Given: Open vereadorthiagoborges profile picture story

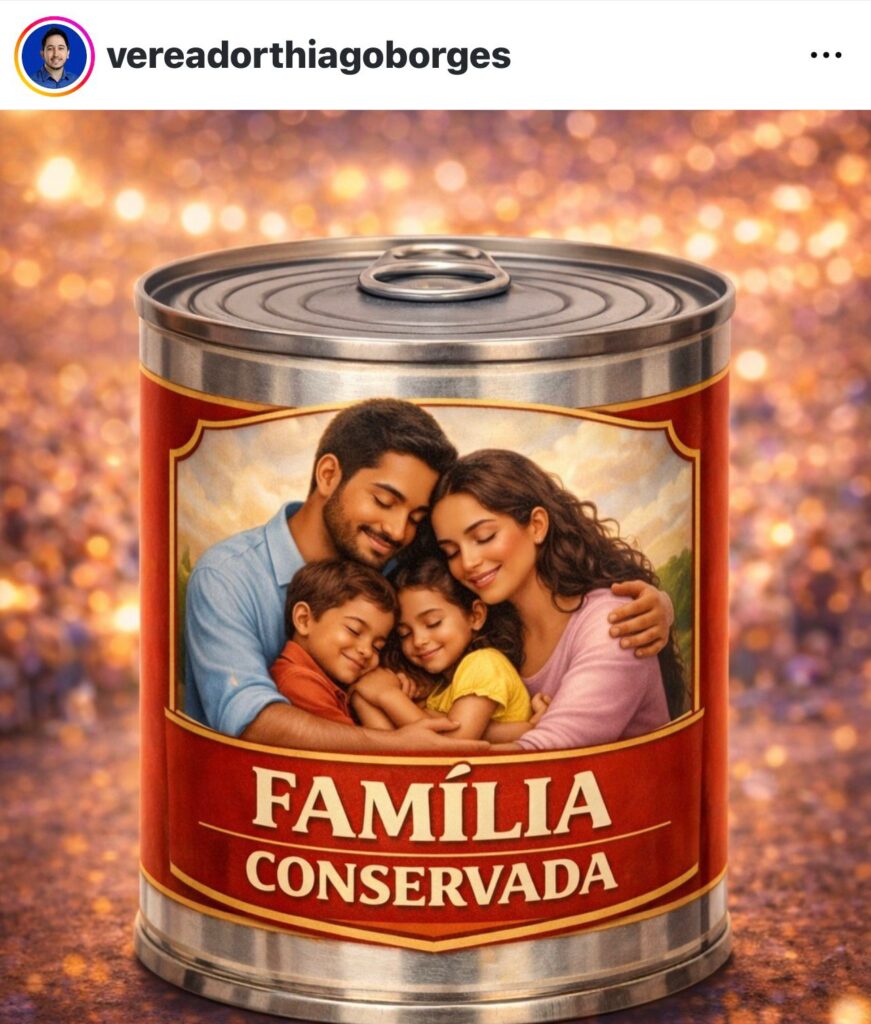Looking at the screenshot, I should point(54,56).
